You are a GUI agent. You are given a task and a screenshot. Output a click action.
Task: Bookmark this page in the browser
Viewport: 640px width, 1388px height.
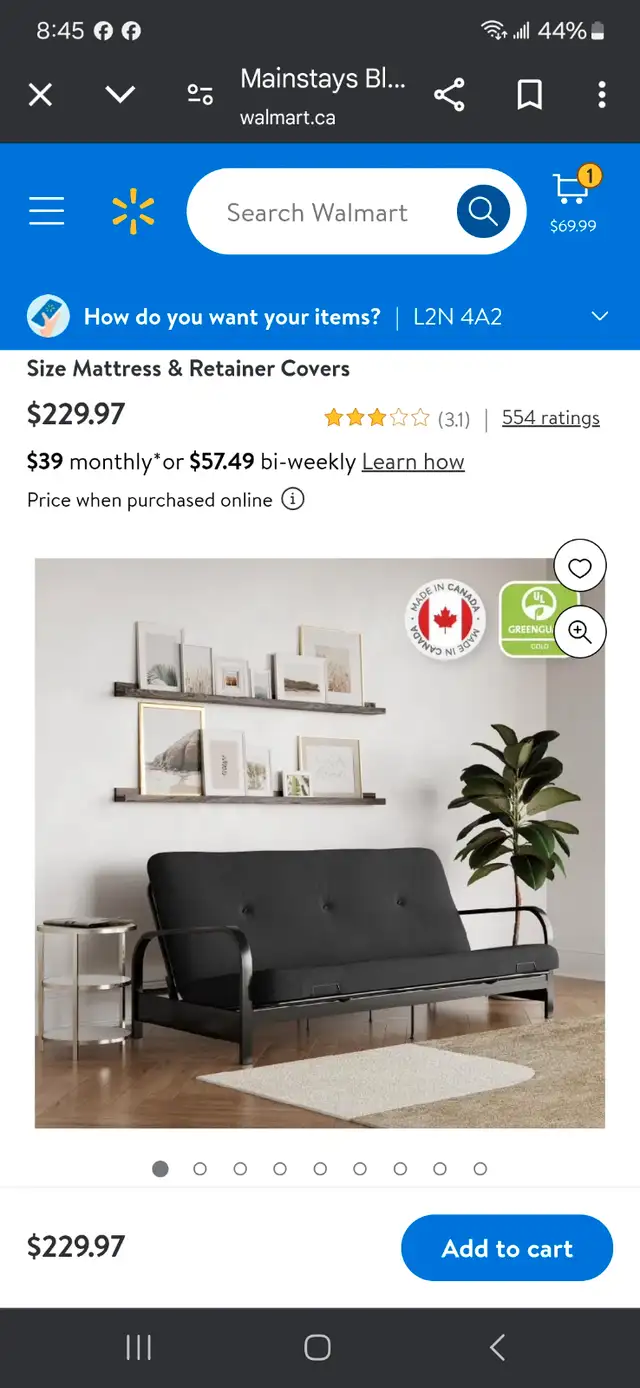coord(529,95)
